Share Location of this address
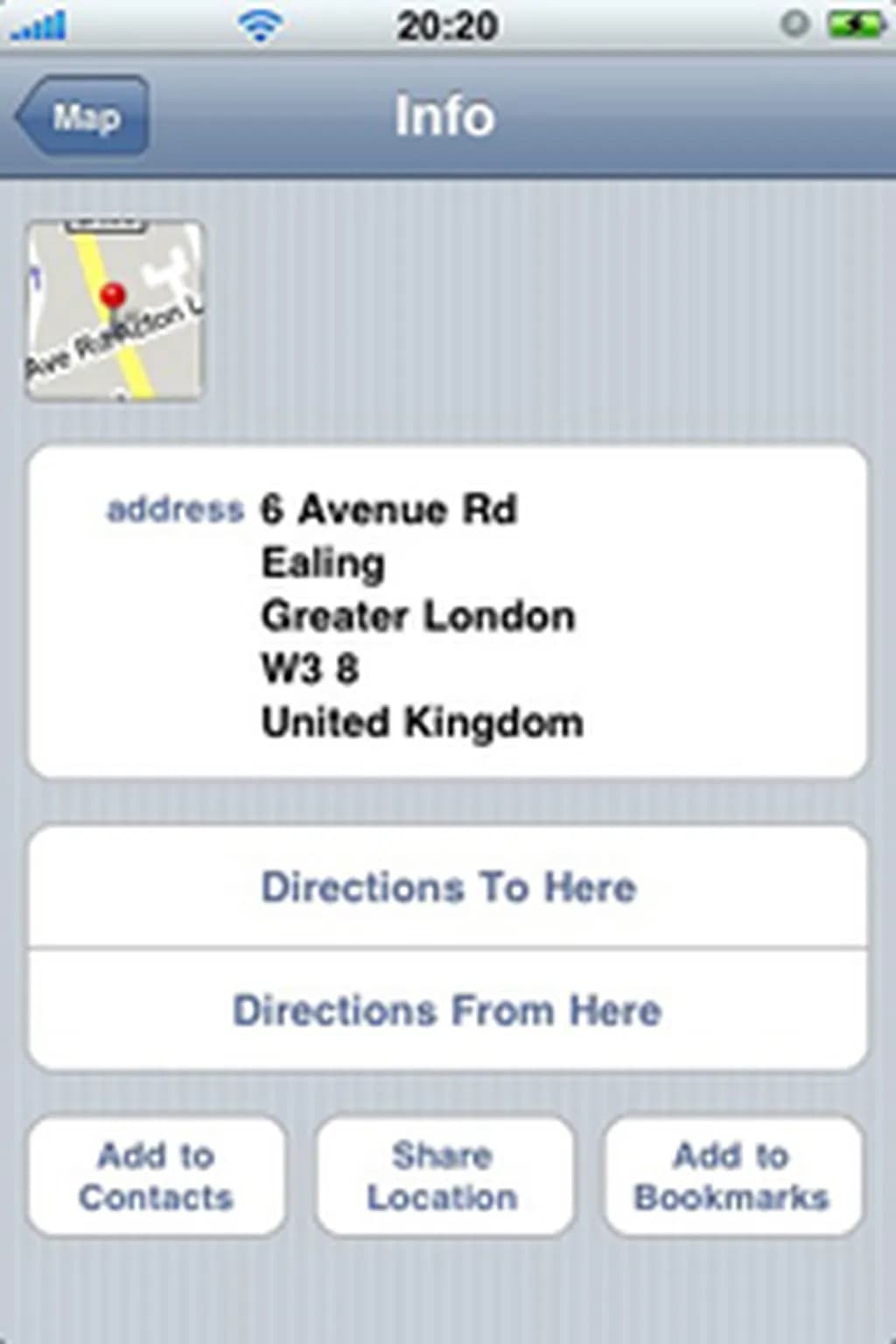 (444, 1176)
